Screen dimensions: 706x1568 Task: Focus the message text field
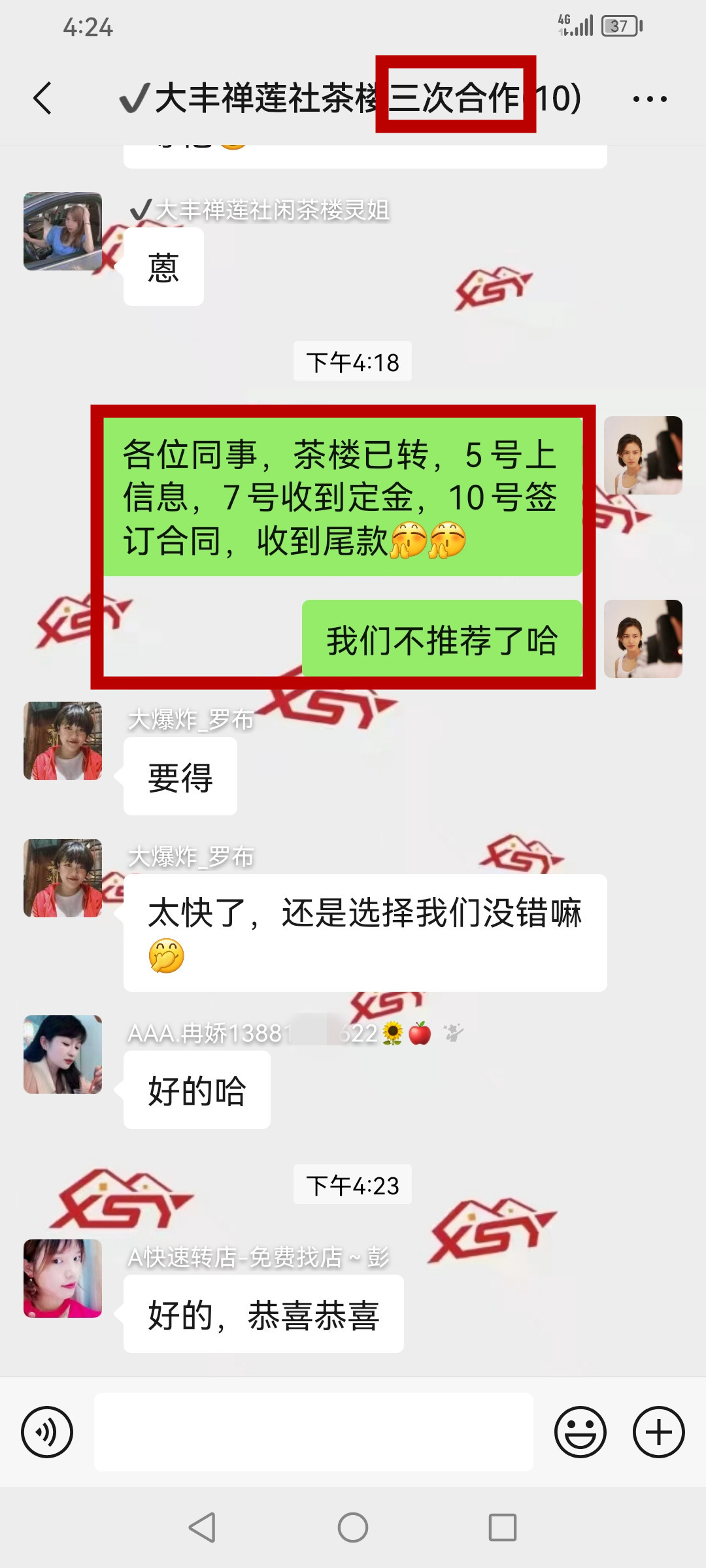point(314,1432)
